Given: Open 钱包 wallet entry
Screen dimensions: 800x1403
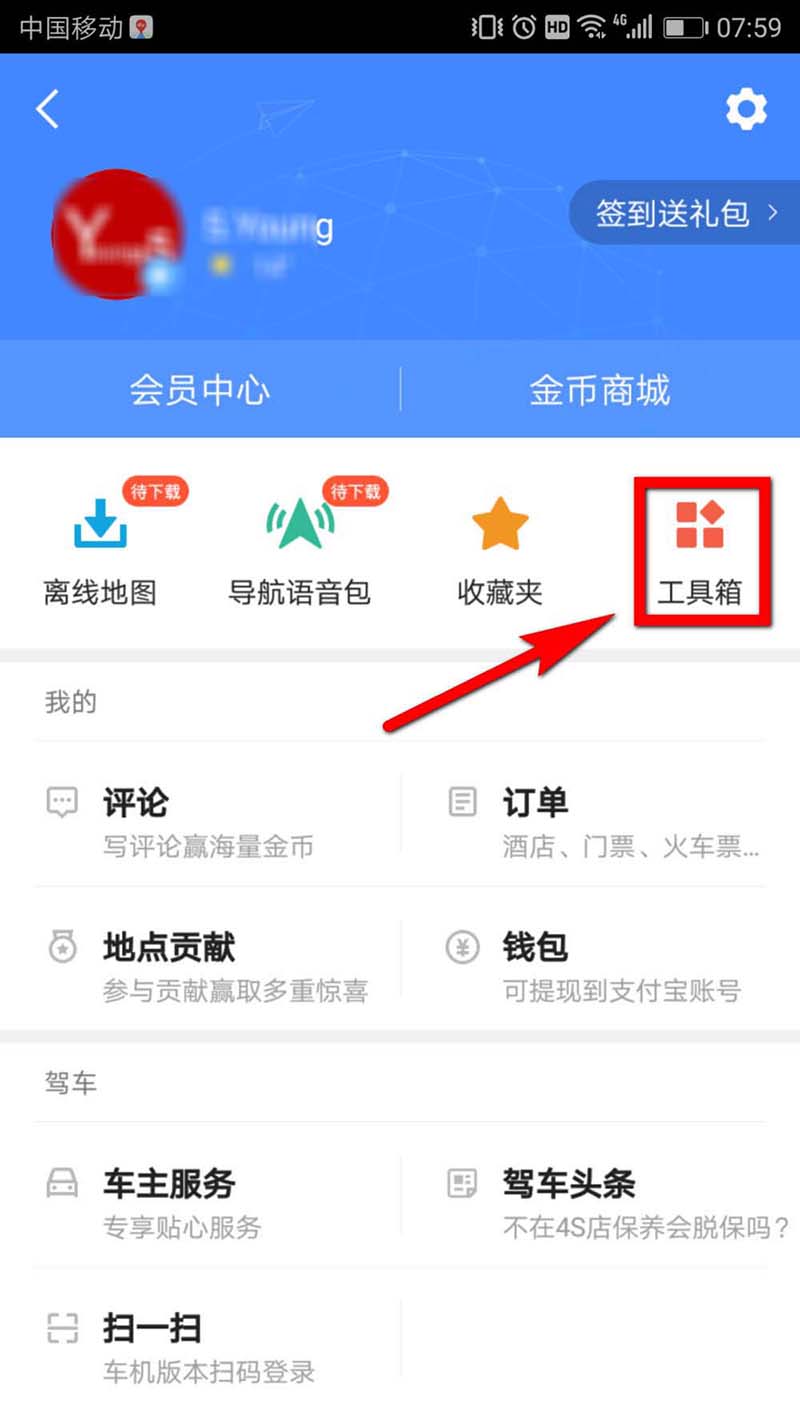Looking at the screenshot, I should point(600,966).
